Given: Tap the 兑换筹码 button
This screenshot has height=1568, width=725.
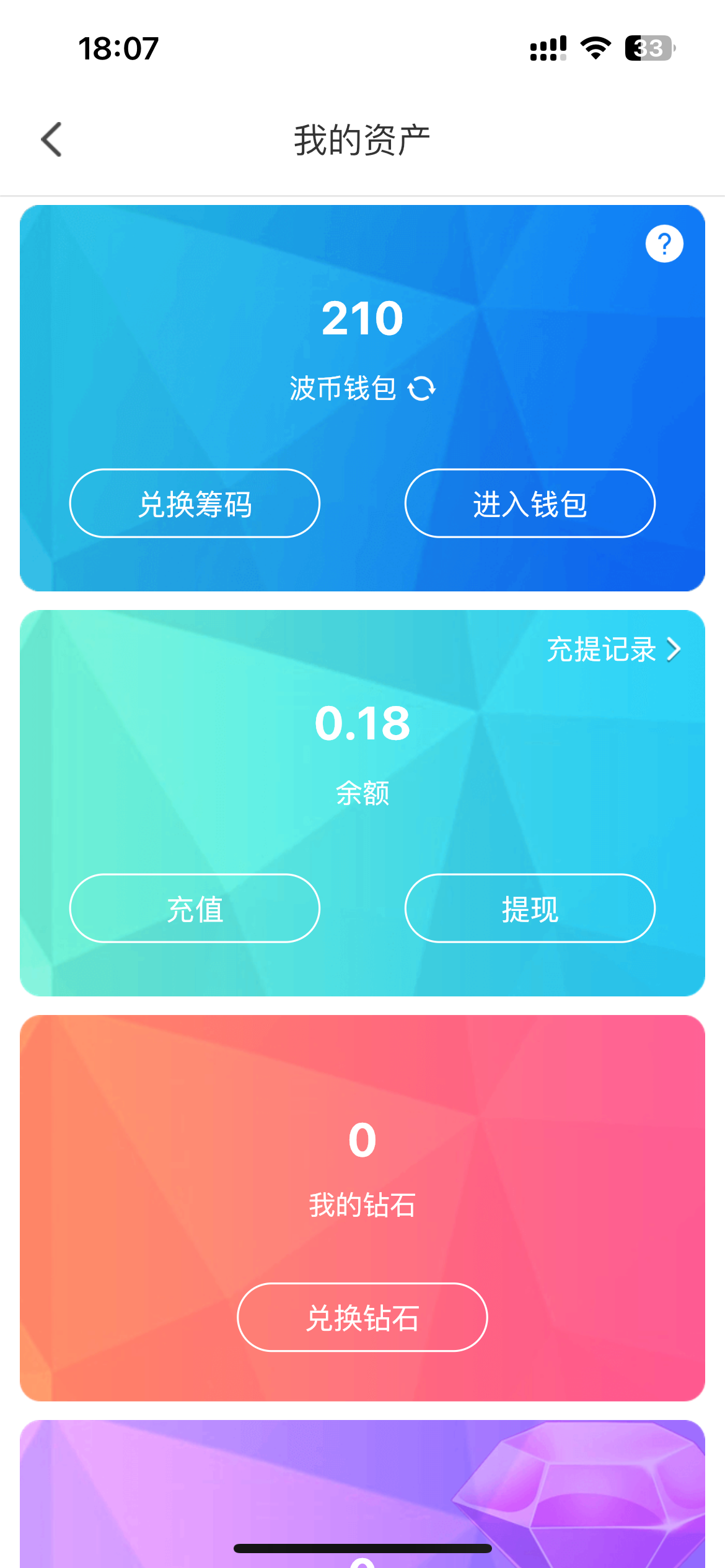Looking at the screenshot, I should [x=195, y=503].
